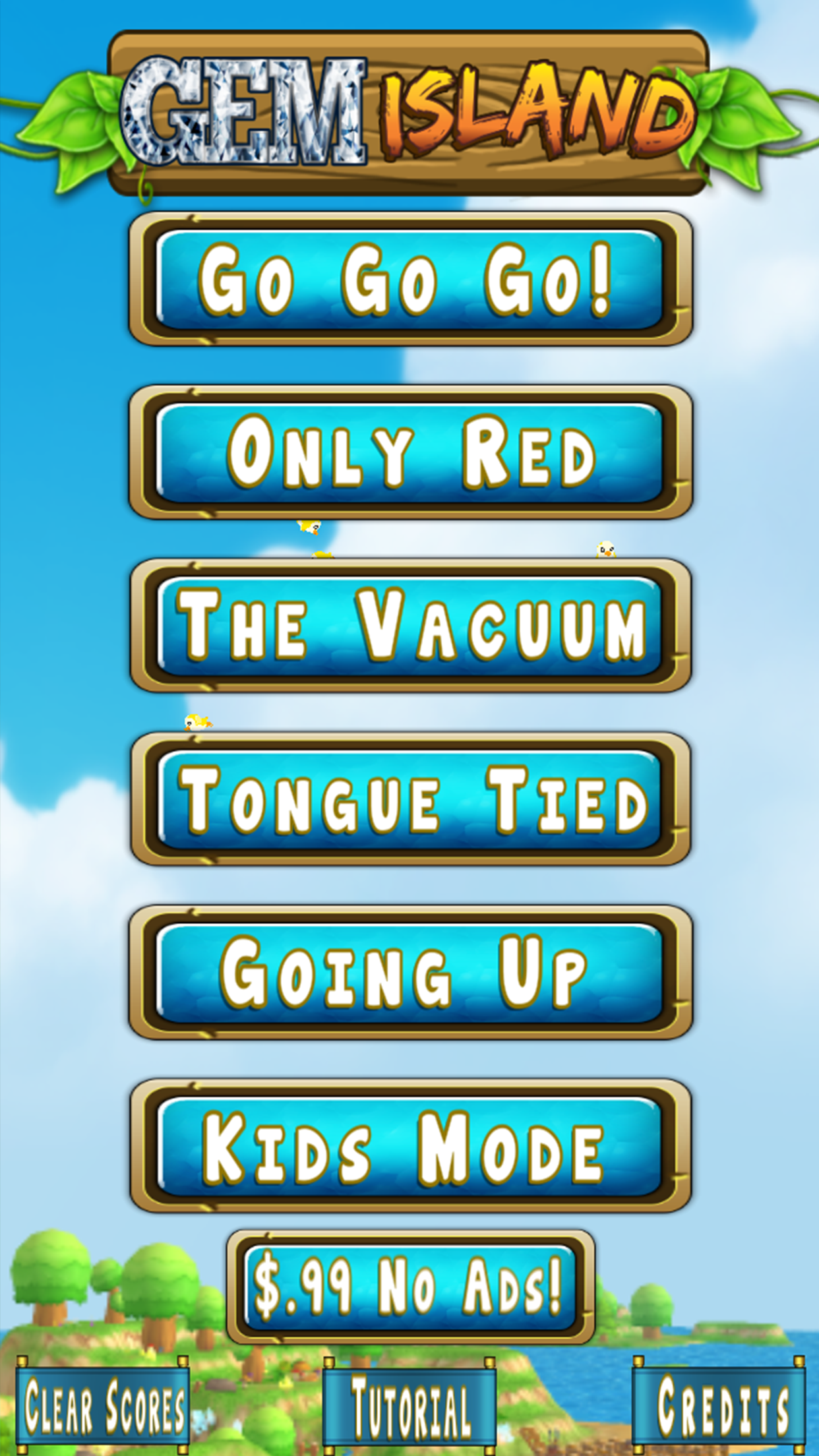Launch the Going Up mode
819x1456 pixels.
pos(410,972)
